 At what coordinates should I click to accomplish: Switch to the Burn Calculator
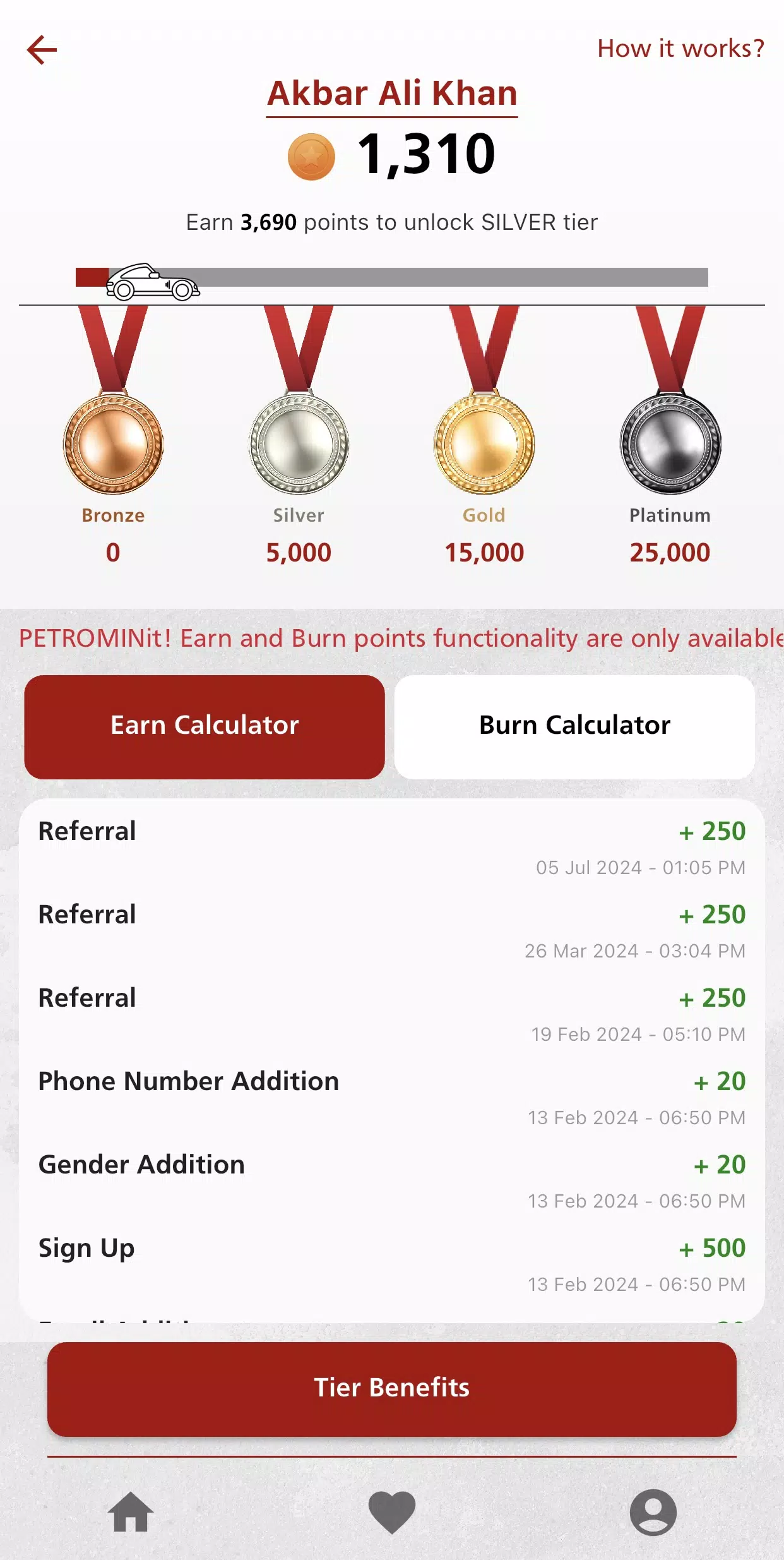point(574,726)
